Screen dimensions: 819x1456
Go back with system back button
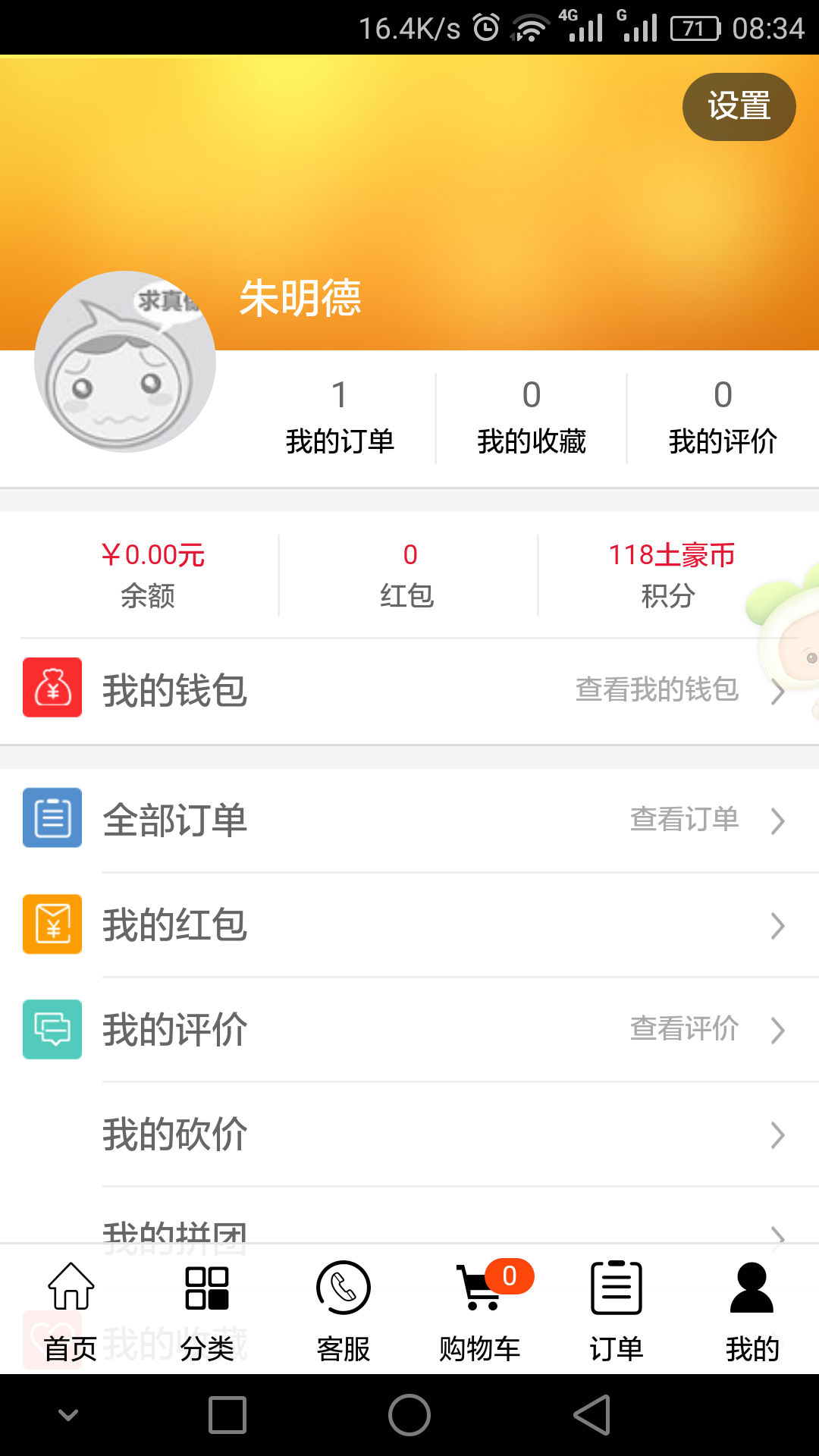[x=592, y=1415]
